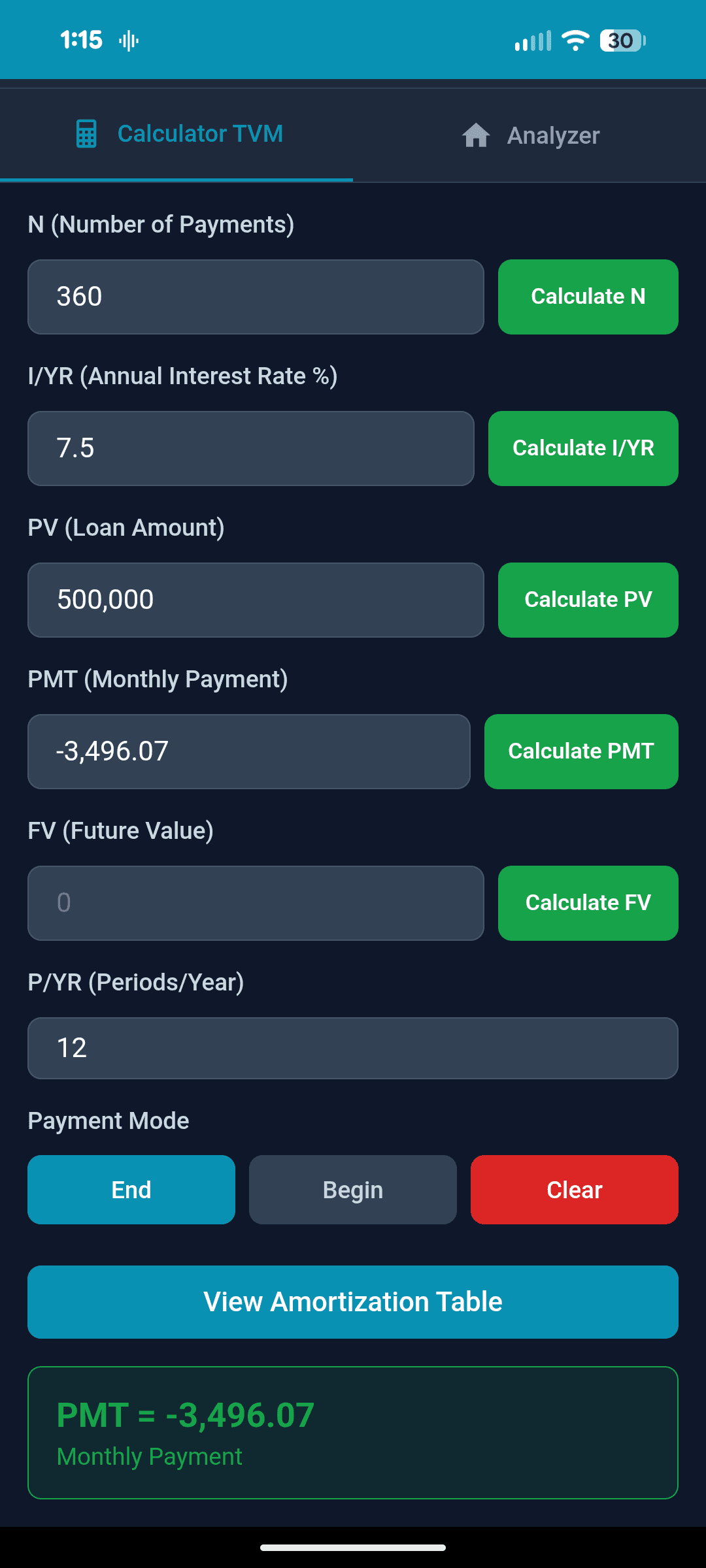Set payment mode to End

point(131,1189)
